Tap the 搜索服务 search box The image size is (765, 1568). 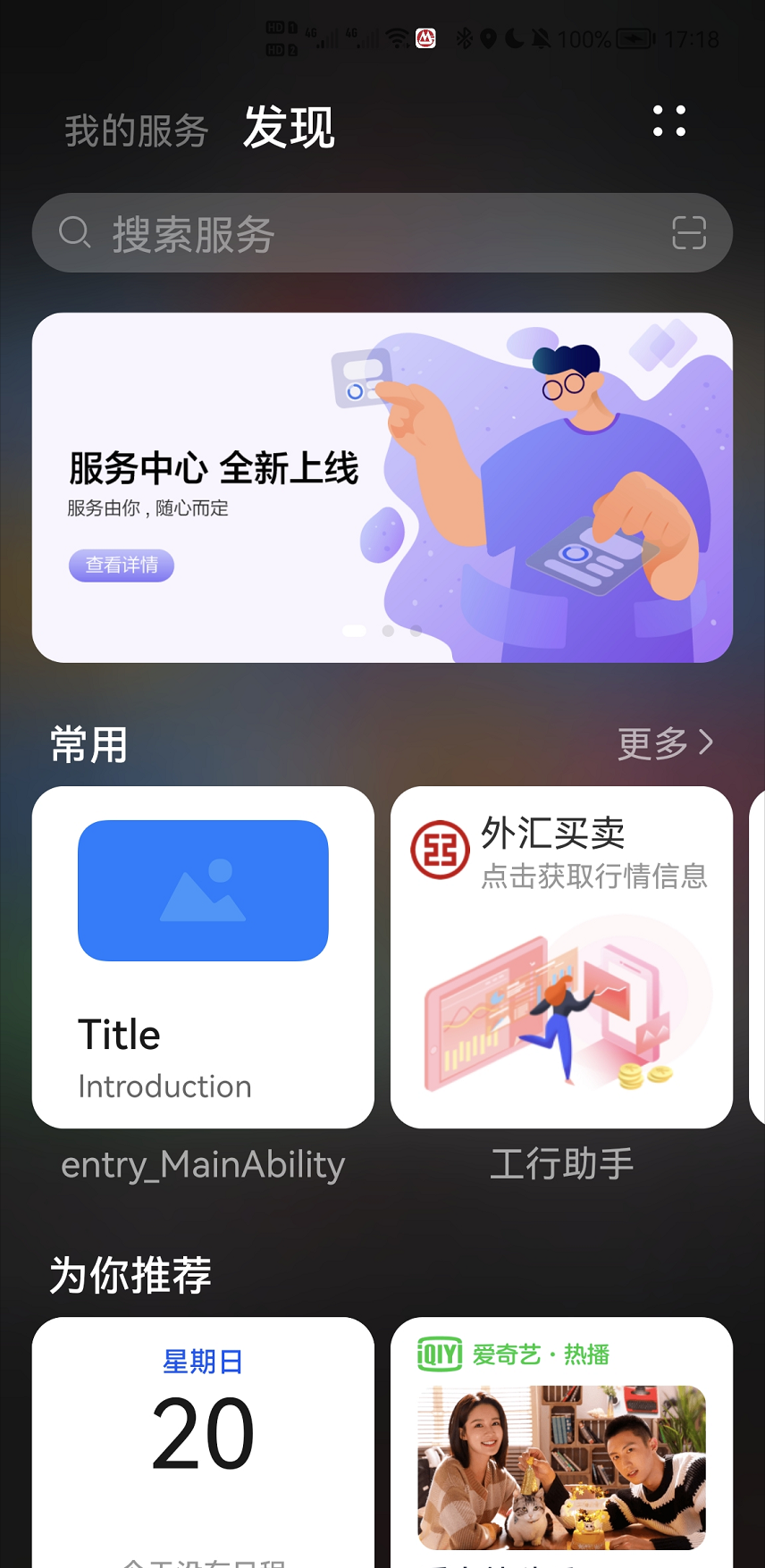357,234
